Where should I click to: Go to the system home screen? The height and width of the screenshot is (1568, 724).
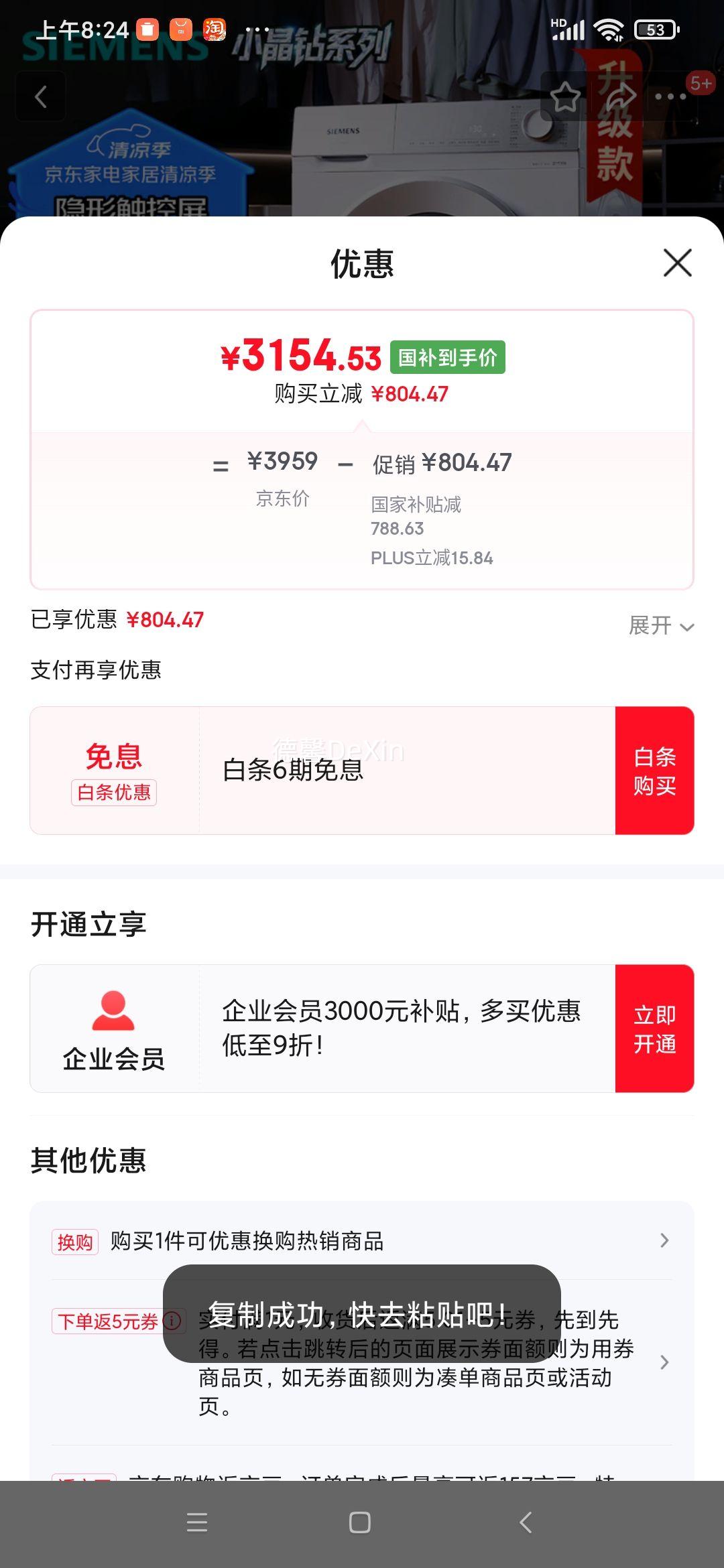[x=360, y=1522]
